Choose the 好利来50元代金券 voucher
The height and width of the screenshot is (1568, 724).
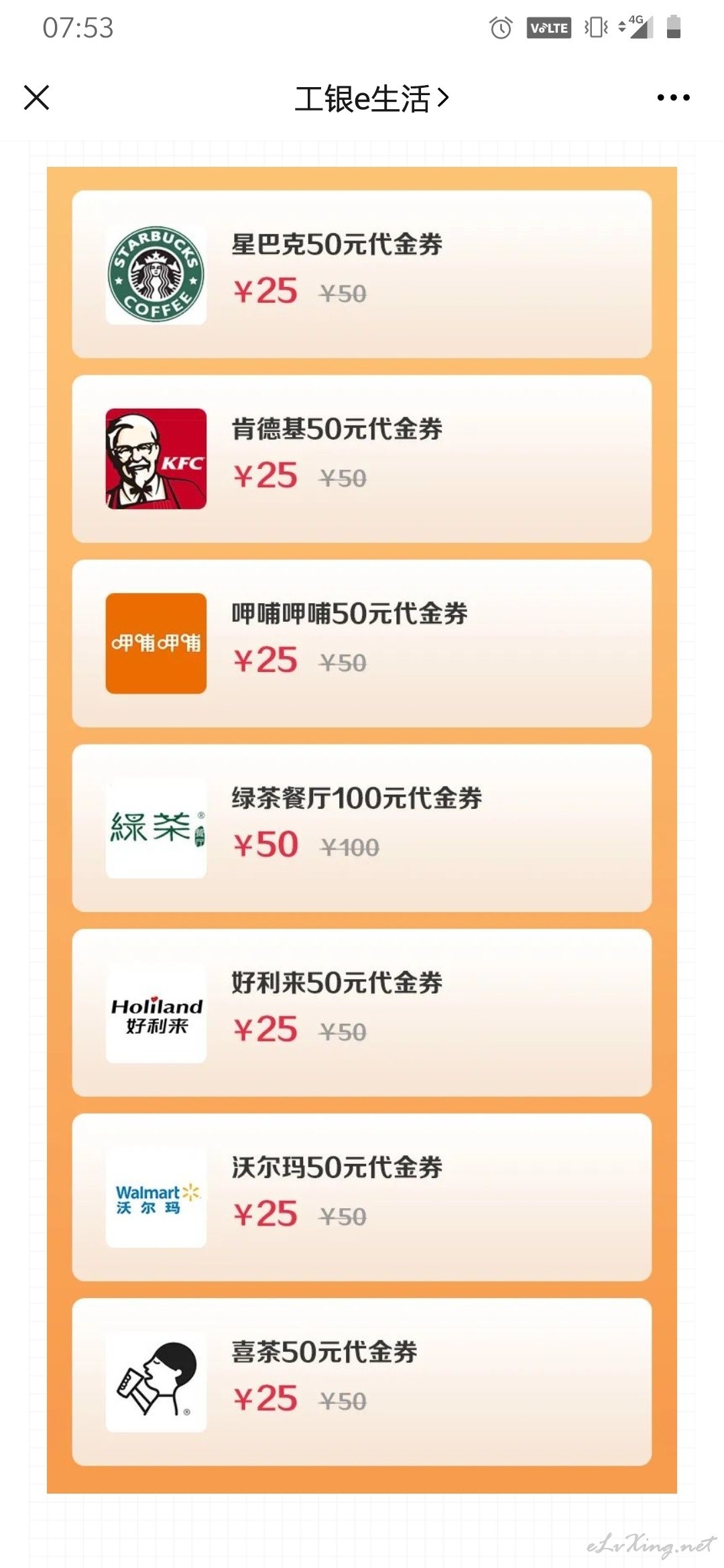point(362,1012)
